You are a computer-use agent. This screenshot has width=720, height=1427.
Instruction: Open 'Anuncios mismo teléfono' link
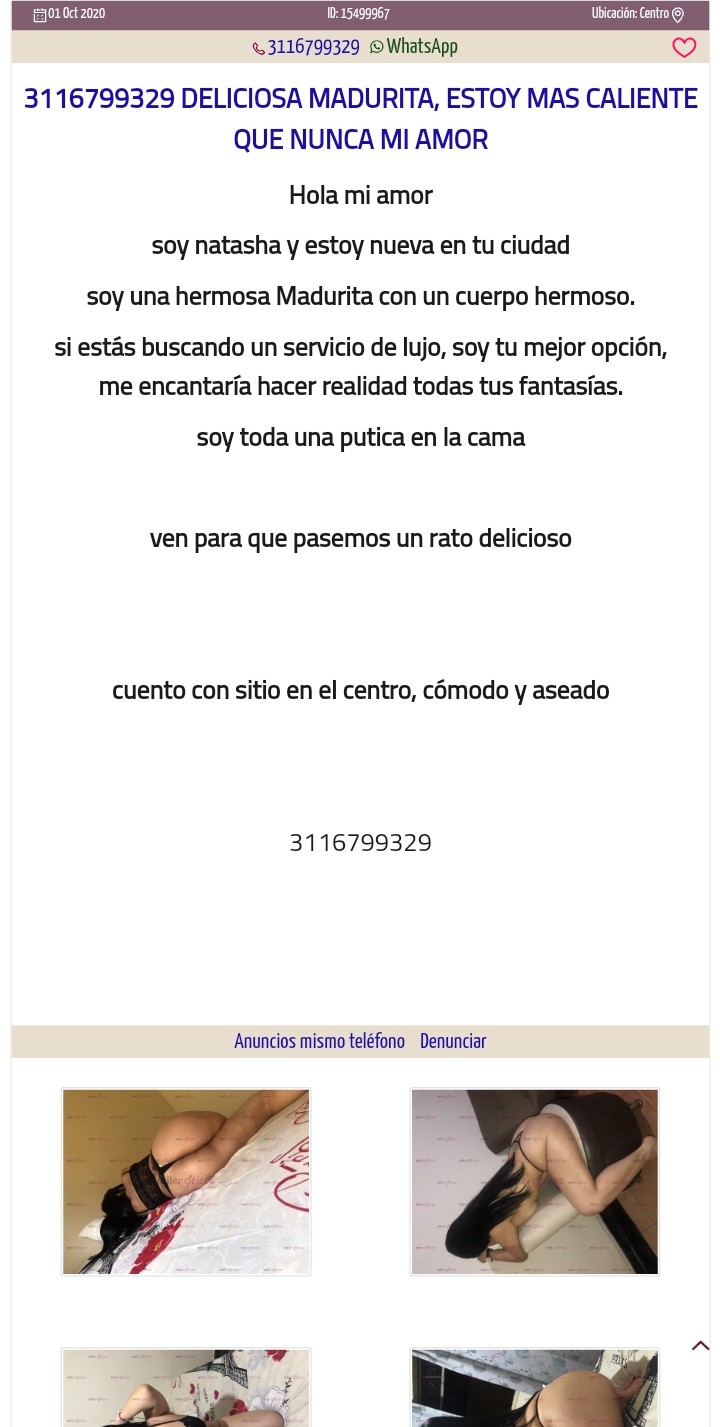(319, 1041)
